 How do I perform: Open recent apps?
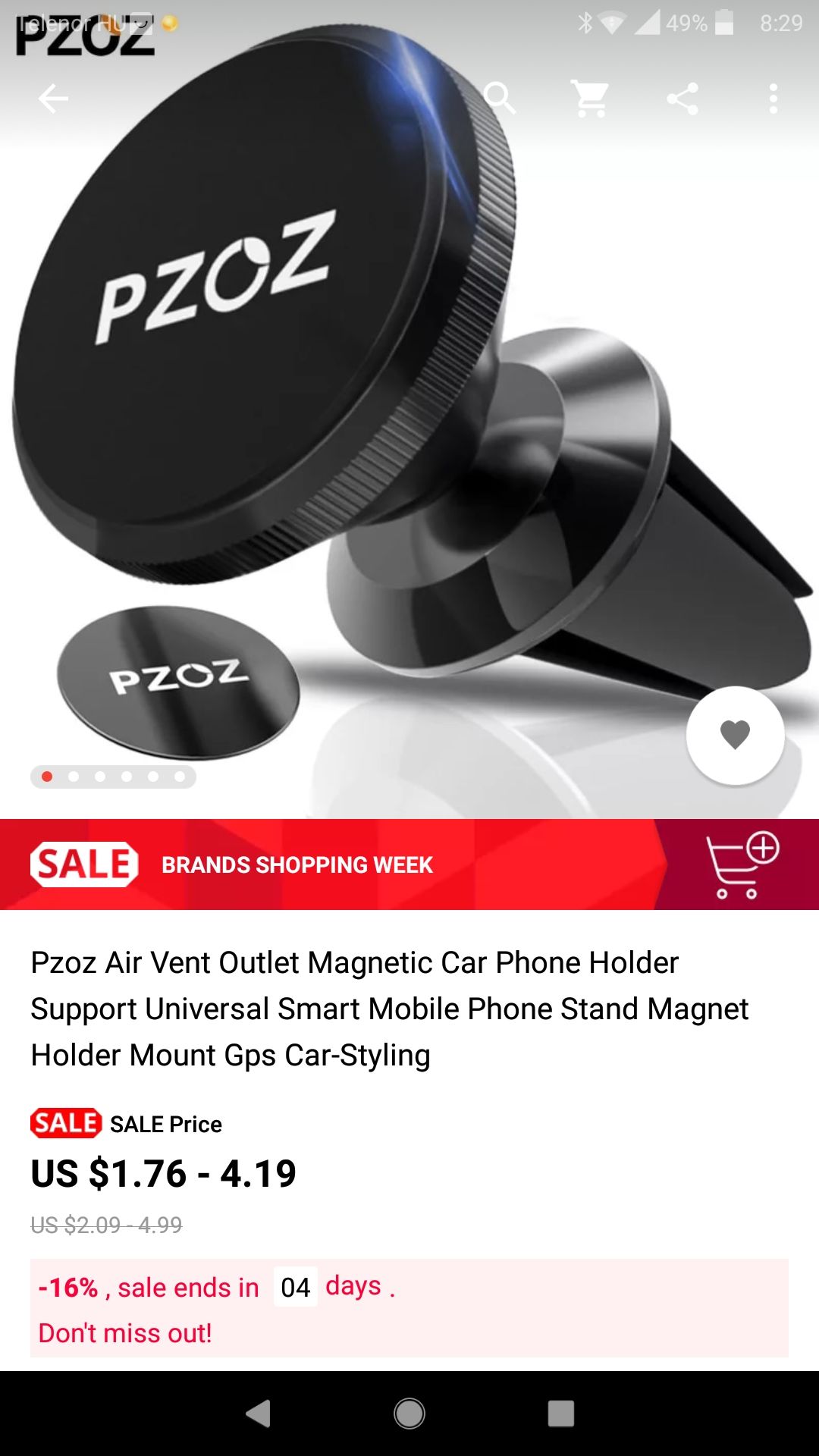(561, 1414)
